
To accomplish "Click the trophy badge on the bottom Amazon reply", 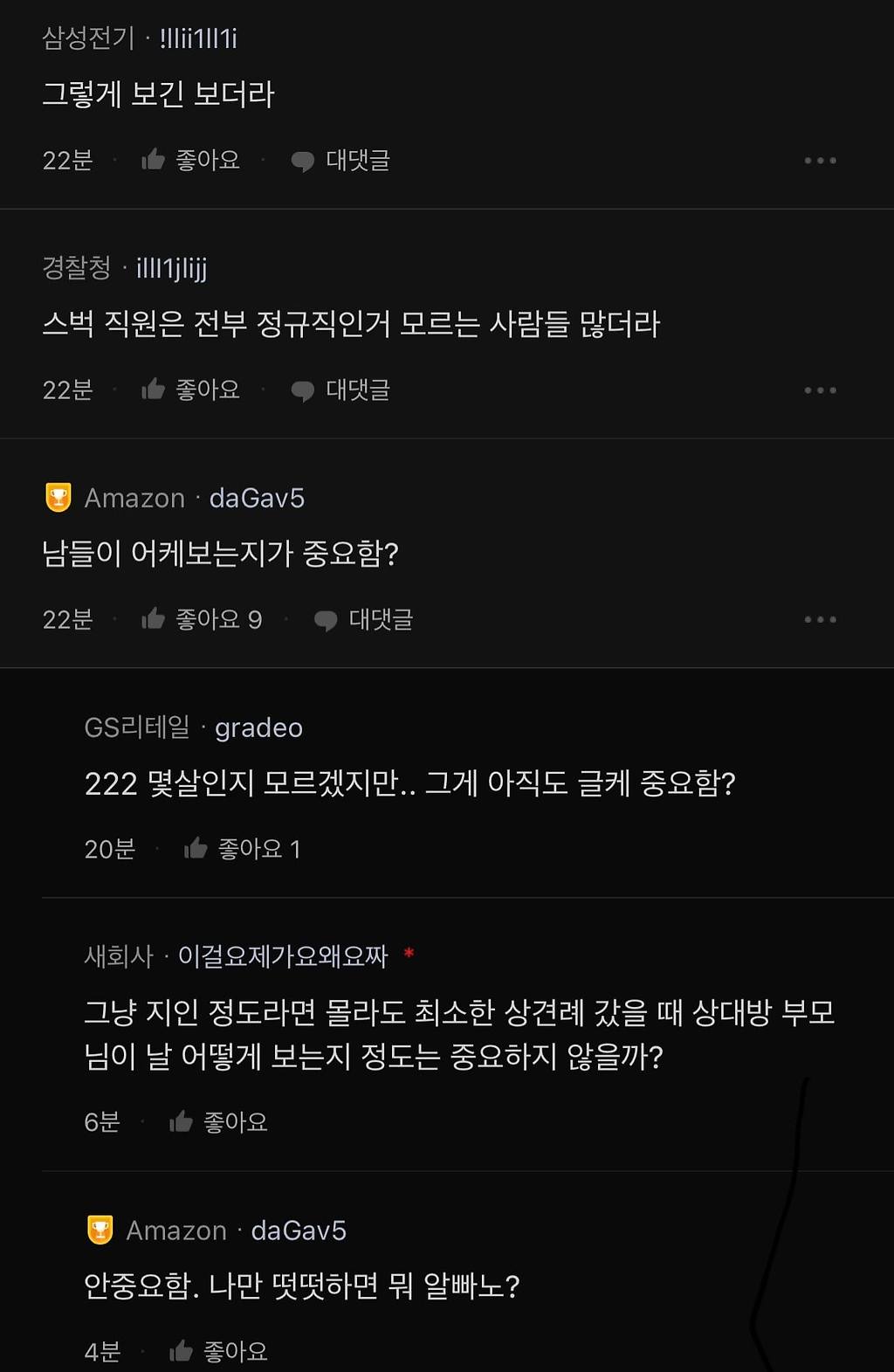I will [x=99, y=1231].
